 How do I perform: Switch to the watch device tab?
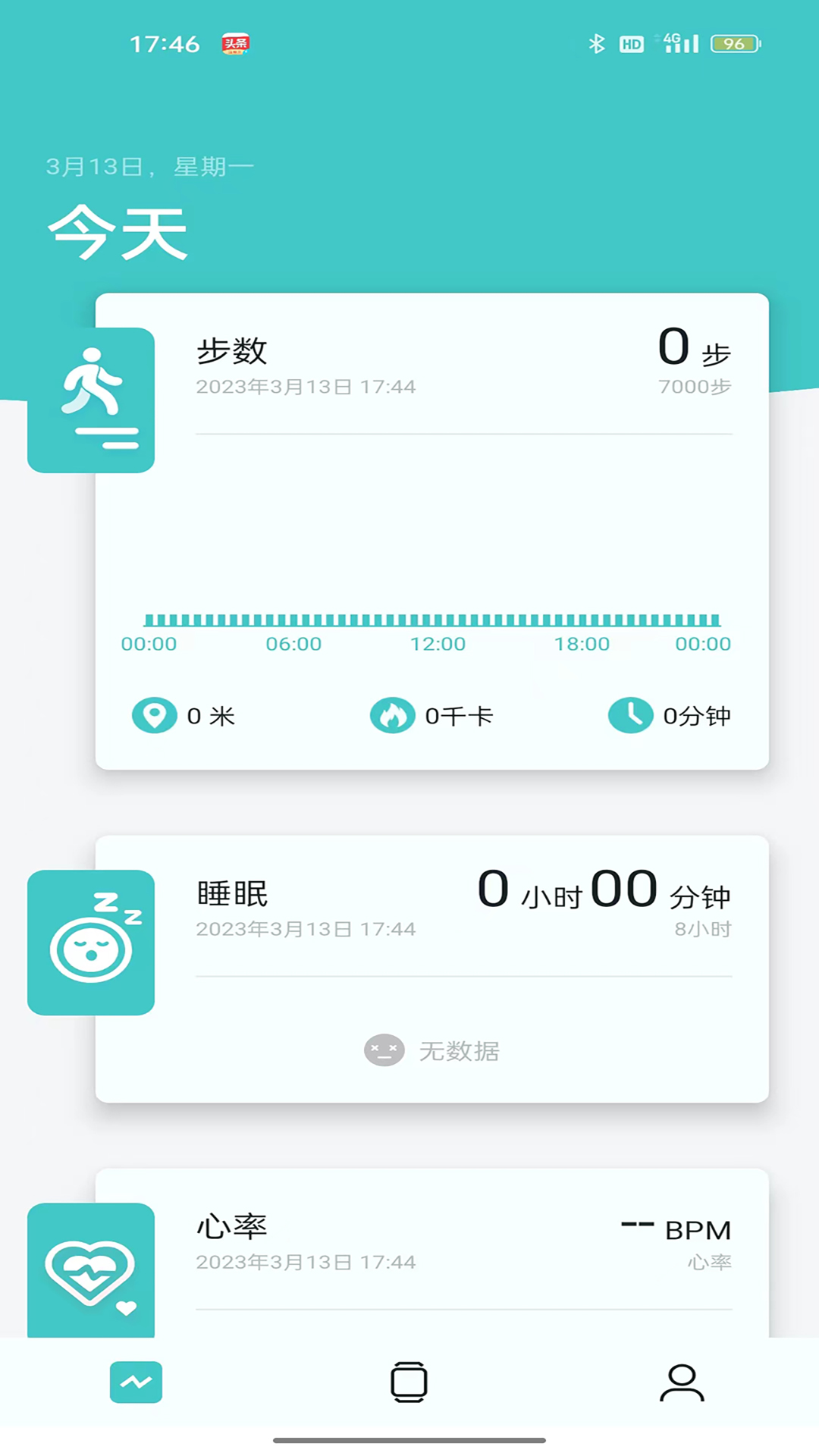[x=409, y=1382]
